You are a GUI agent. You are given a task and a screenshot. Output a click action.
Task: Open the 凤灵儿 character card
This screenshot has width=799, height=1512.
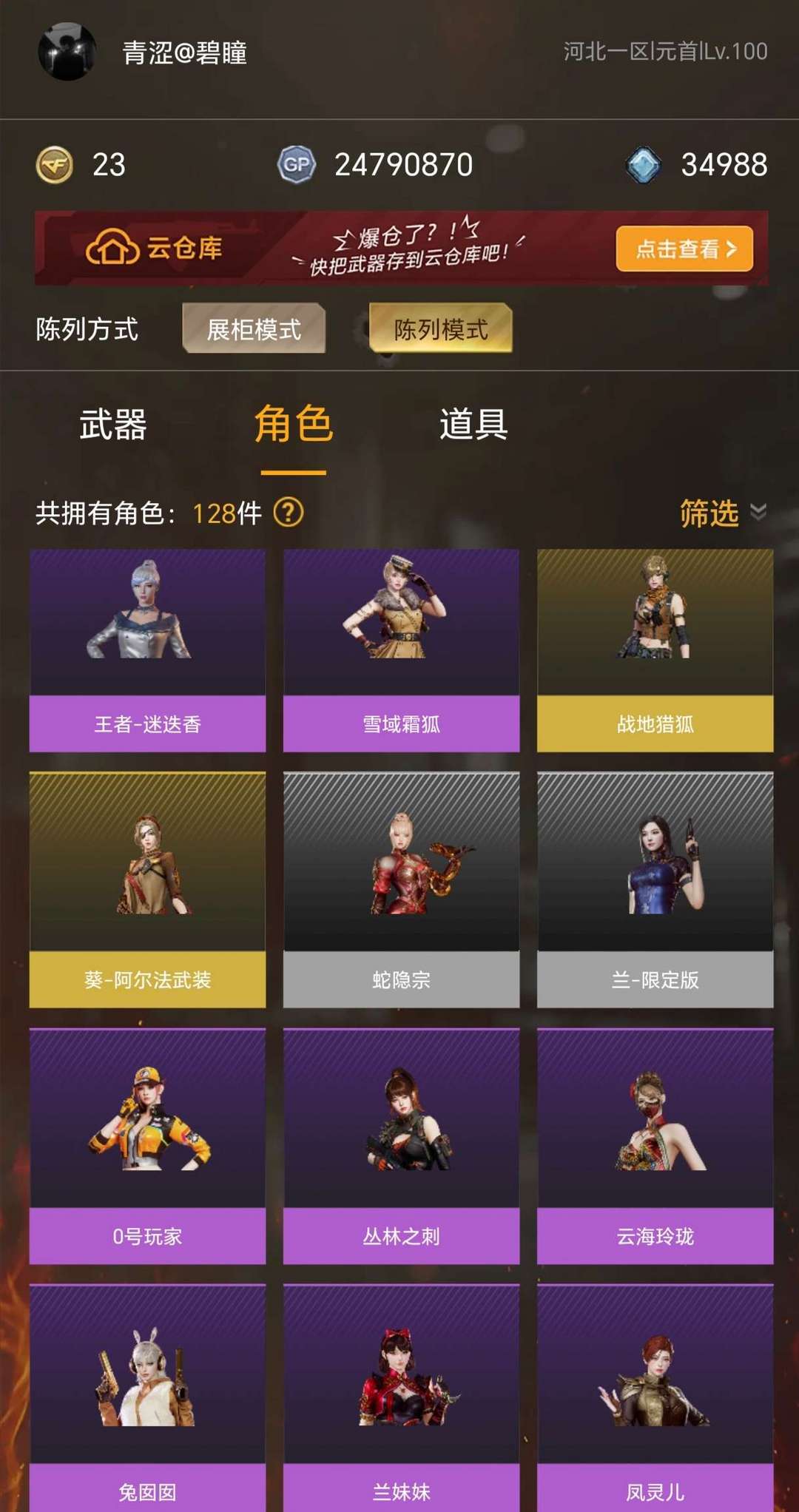point(655,1398)
